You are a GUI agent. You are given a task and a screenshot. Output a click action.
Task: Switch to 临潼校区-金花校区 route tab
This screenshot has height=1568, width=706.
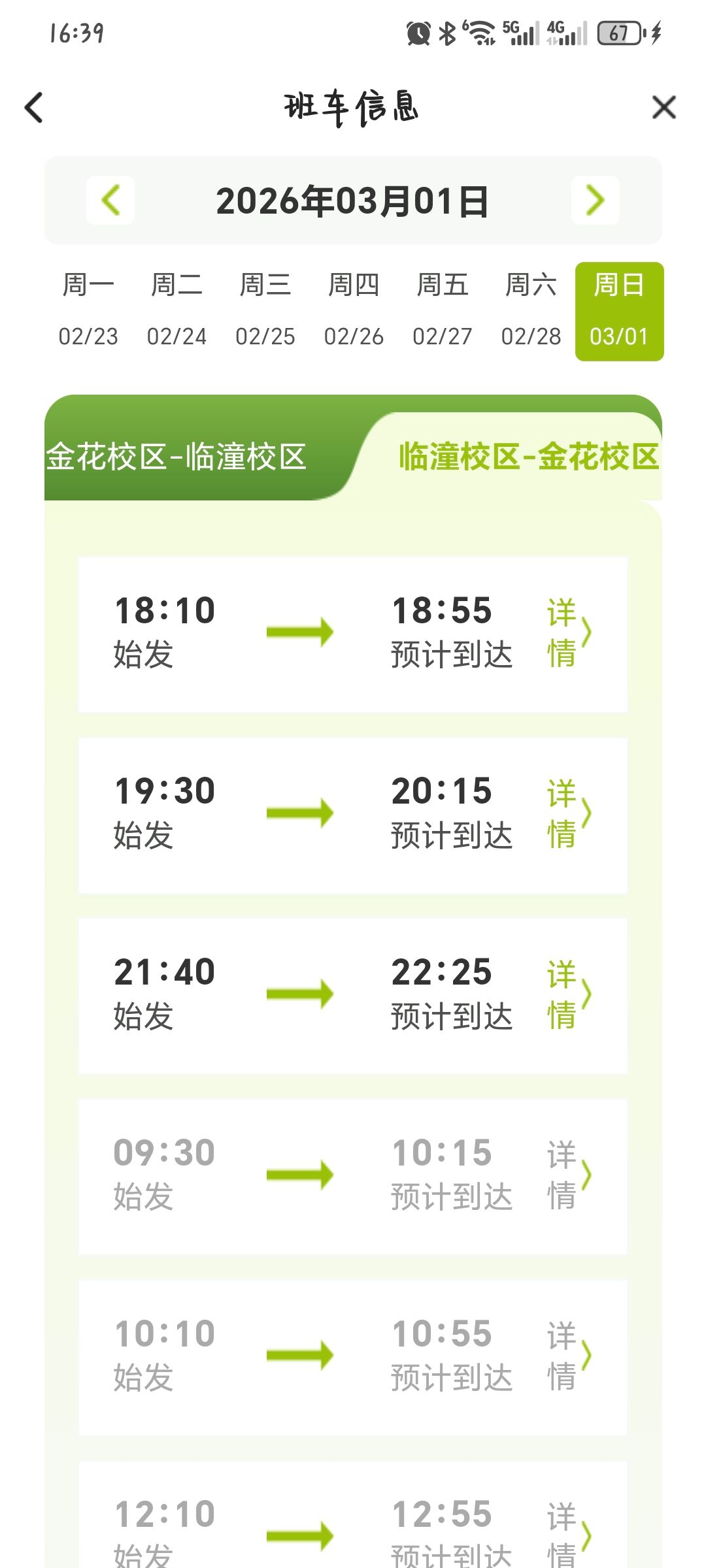pyautogui.click(x=528, y=456)
